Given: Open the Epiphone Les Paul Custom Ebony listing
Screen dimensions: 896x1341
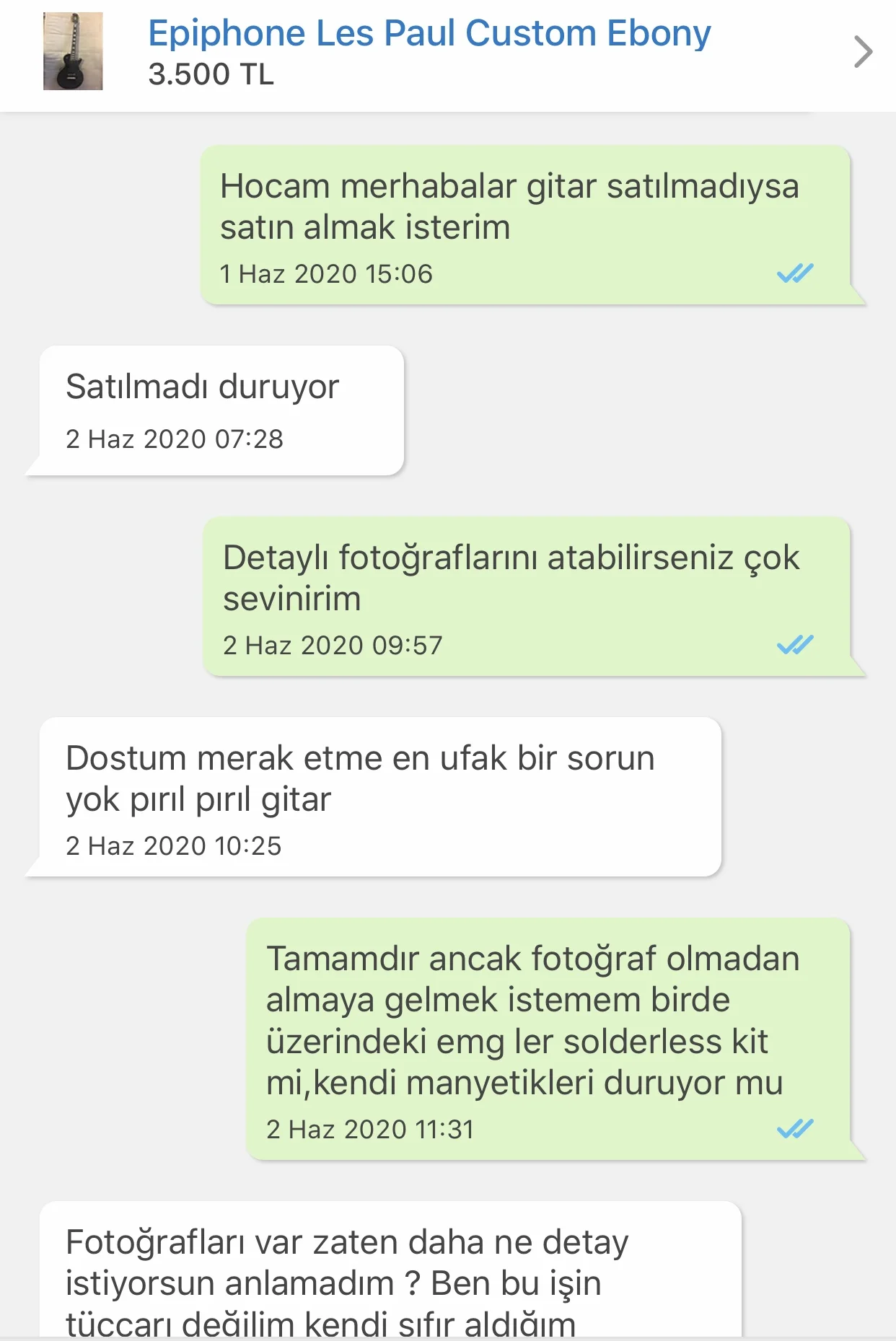Looking at the screenshot, I should (429, 34).
